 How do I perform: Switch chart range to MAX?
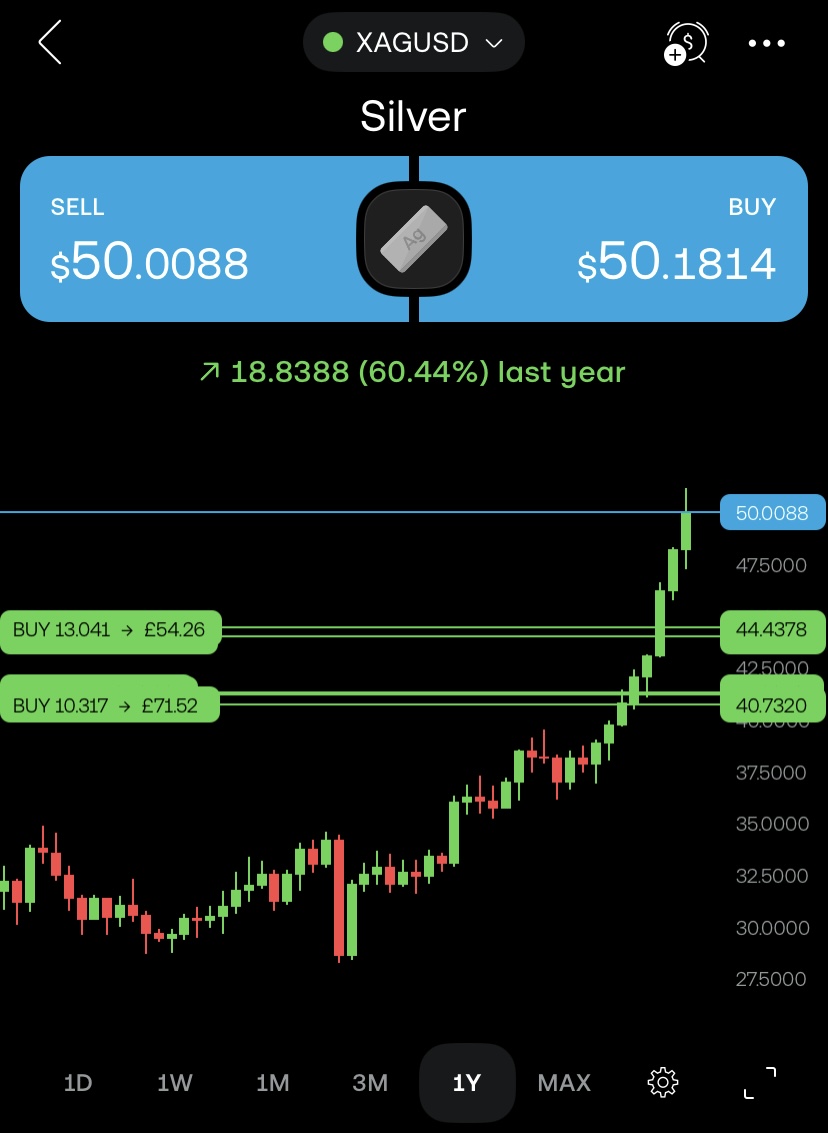pyautogui.click(x=564, y=1082)
